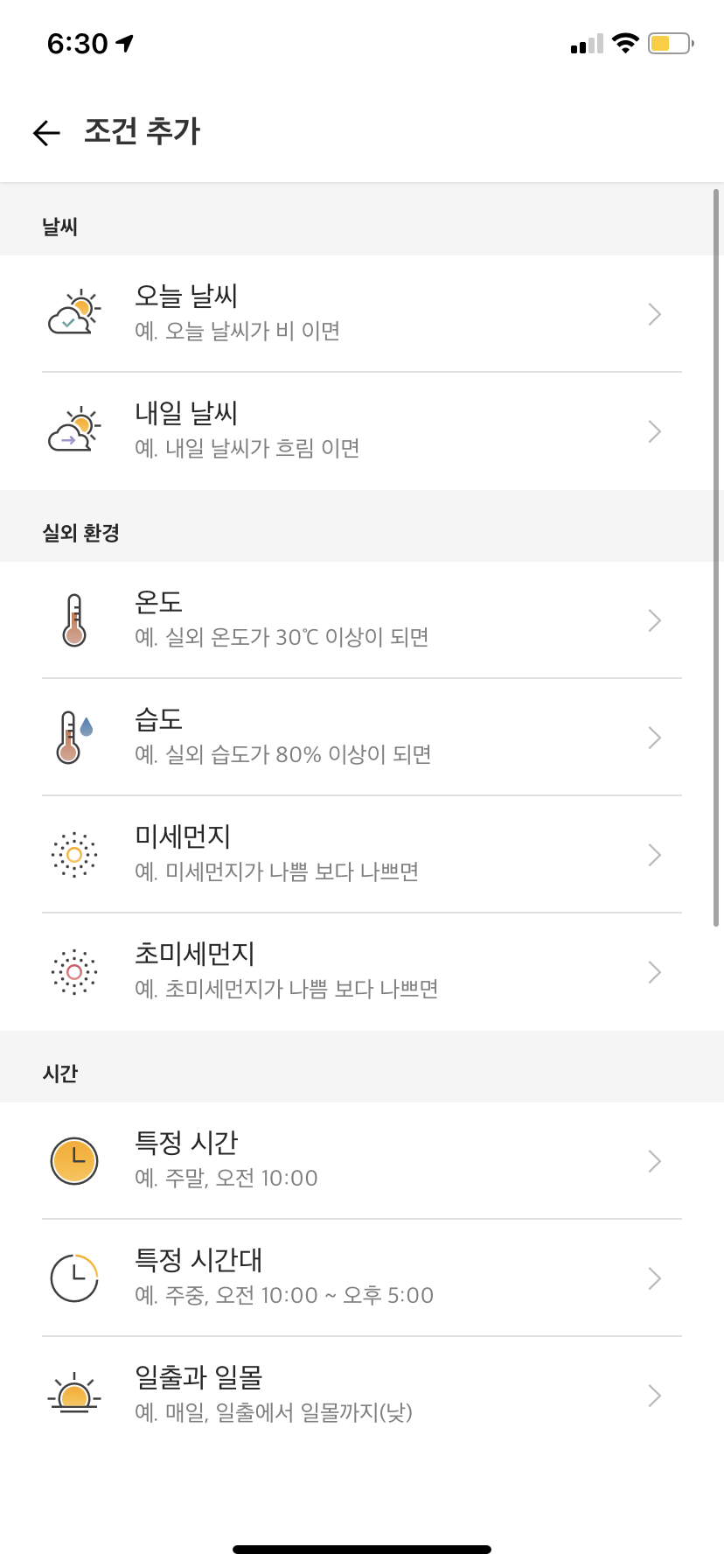Choose the 특정 시간 condition
This screenshot has width=724, height=1568.
pos(362,1161)
